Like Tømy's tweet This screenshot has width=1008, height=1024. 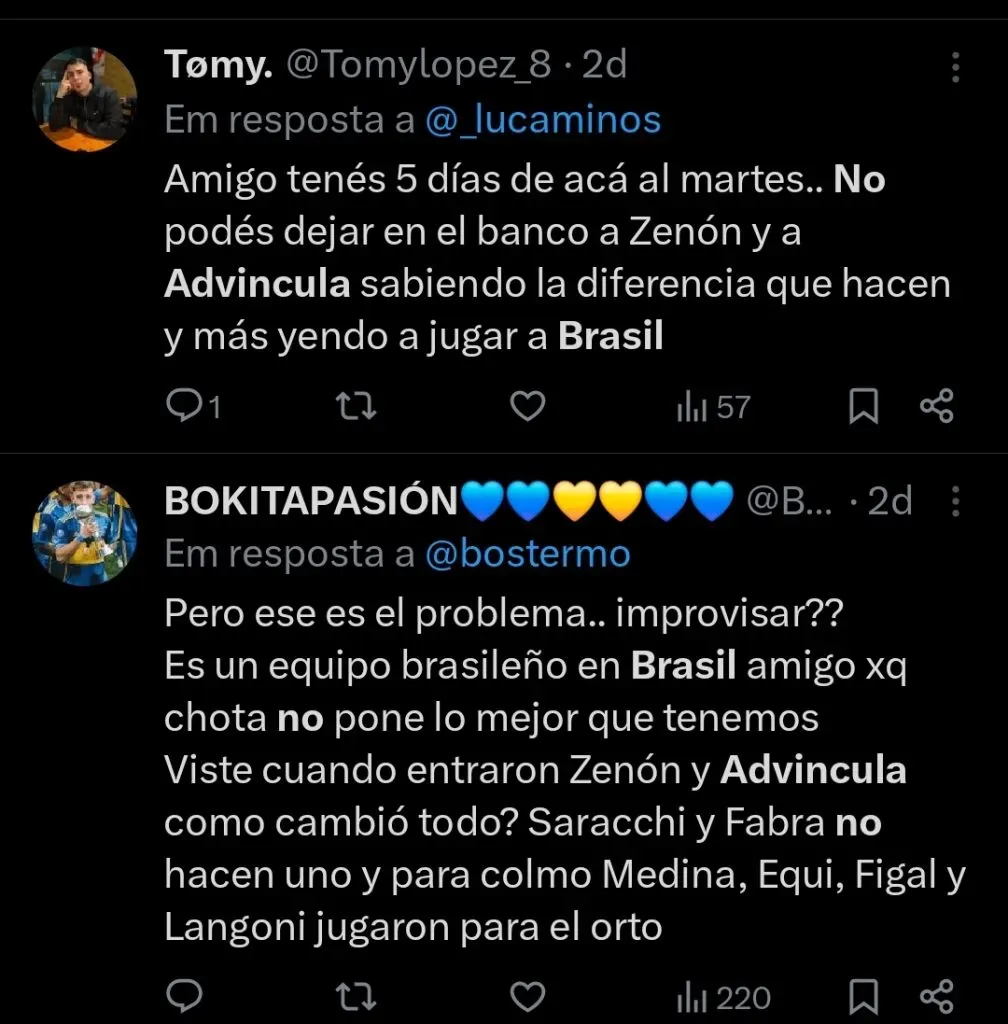click(528, 405)
